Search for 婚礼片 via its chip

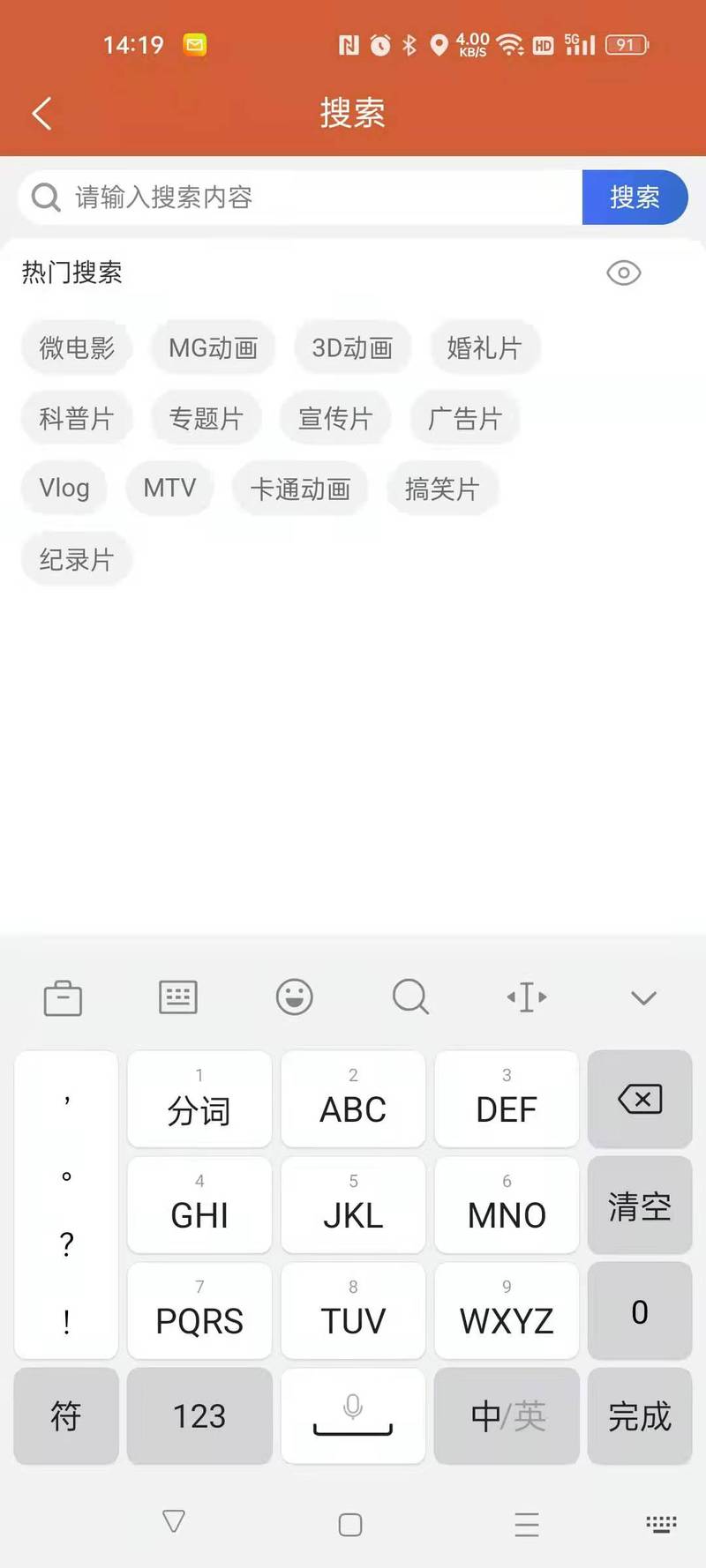[484, 347]
